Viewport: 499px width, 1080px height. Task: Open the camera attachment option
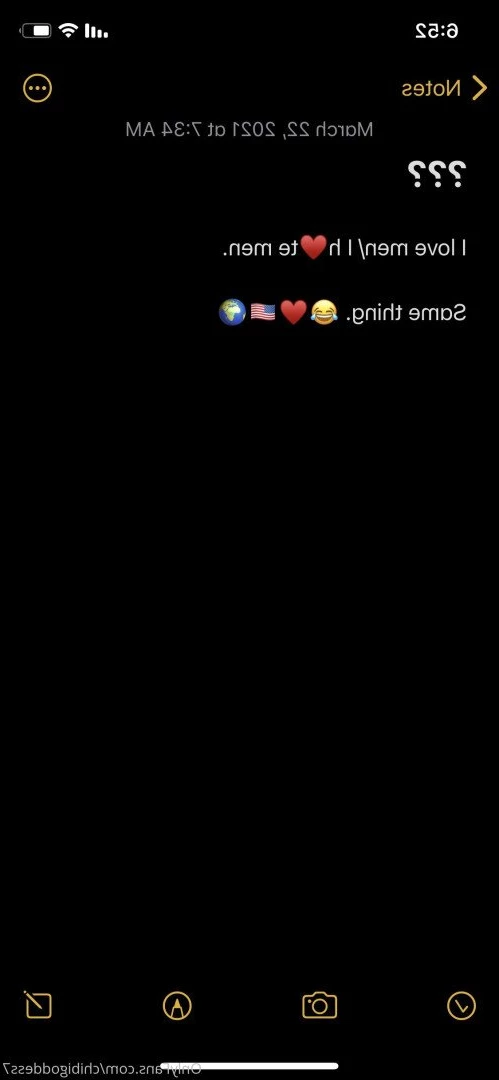click(x=320, y=1005)
